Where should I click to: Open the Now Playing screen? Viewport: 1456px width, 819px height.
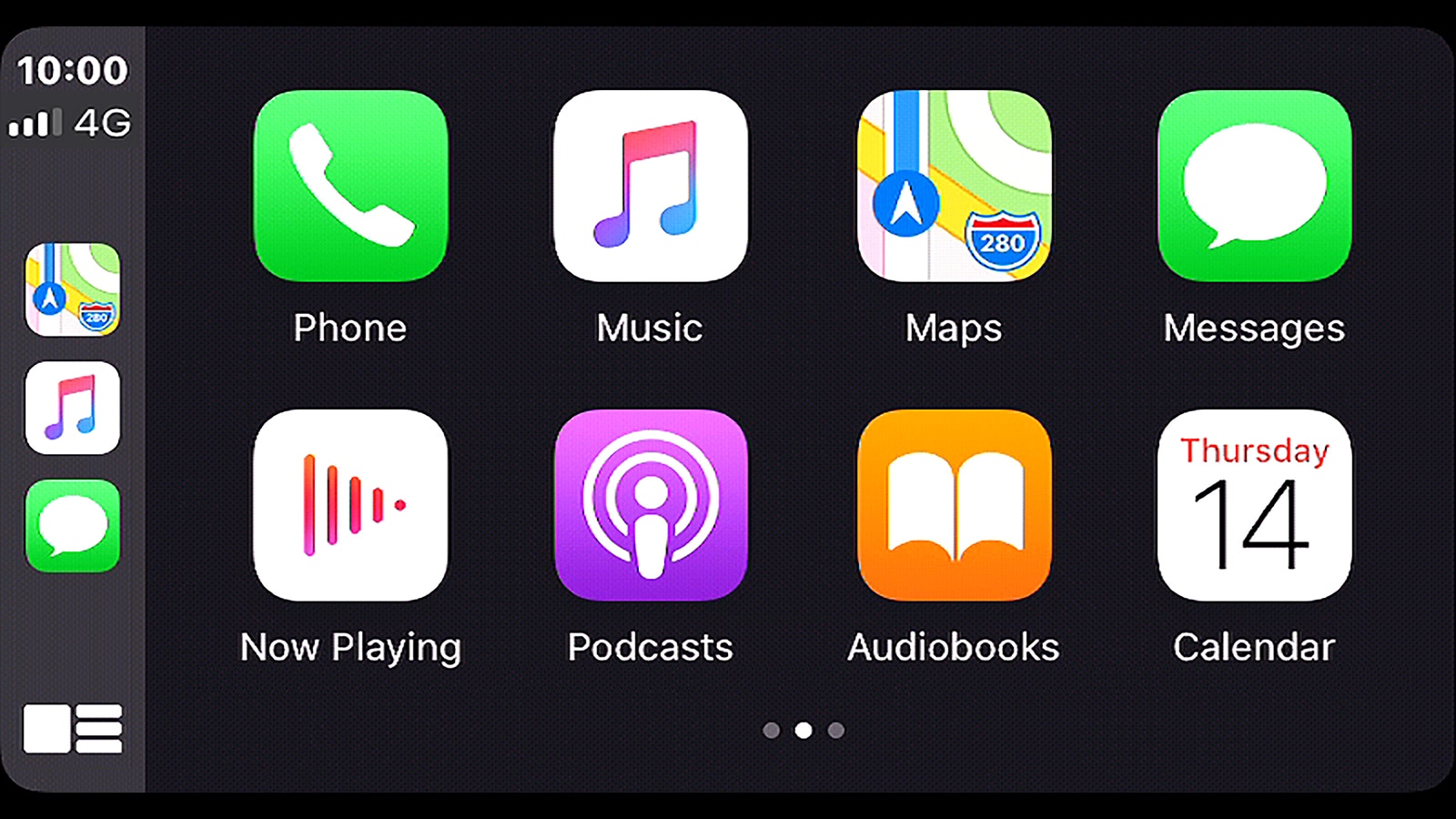click(x=350, y=505)
